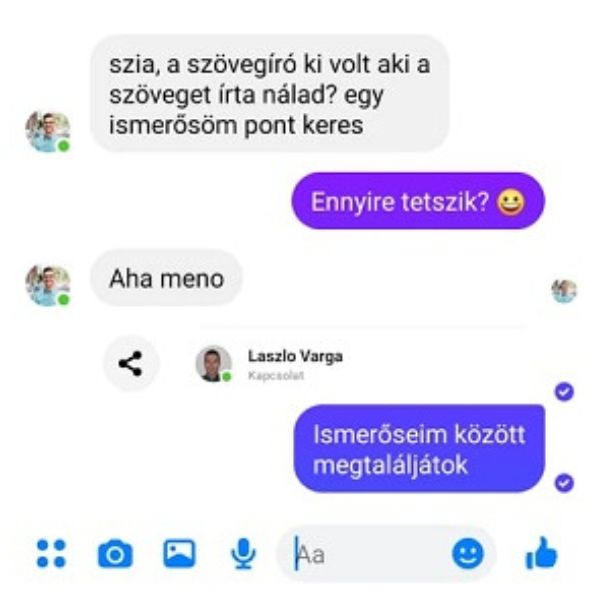Open the photo gallery picker
This screenshot has height=600, width=600.
pyautogui.click(x=179, y=553)
